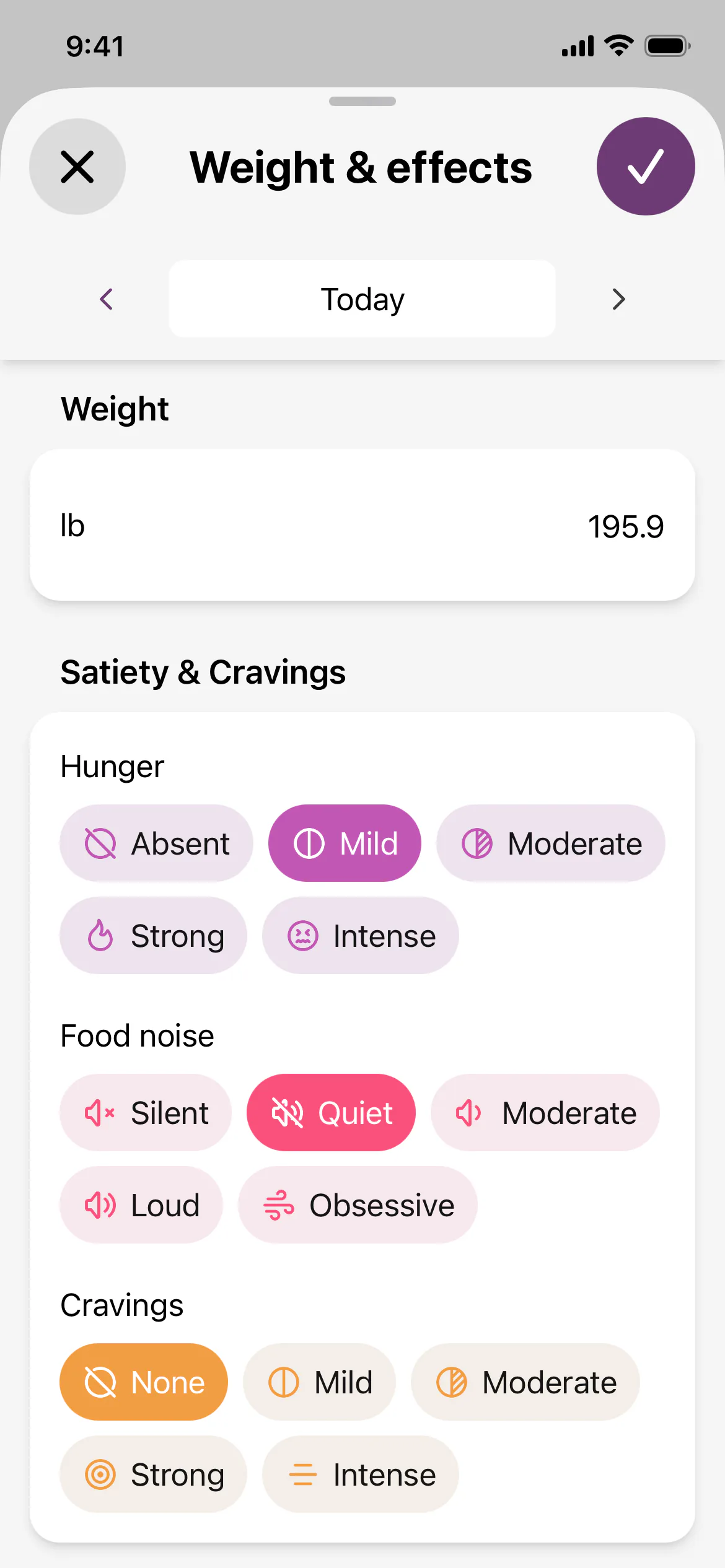
Task: Close the Weight & effects sheet
Action: [x=77, y=167]
